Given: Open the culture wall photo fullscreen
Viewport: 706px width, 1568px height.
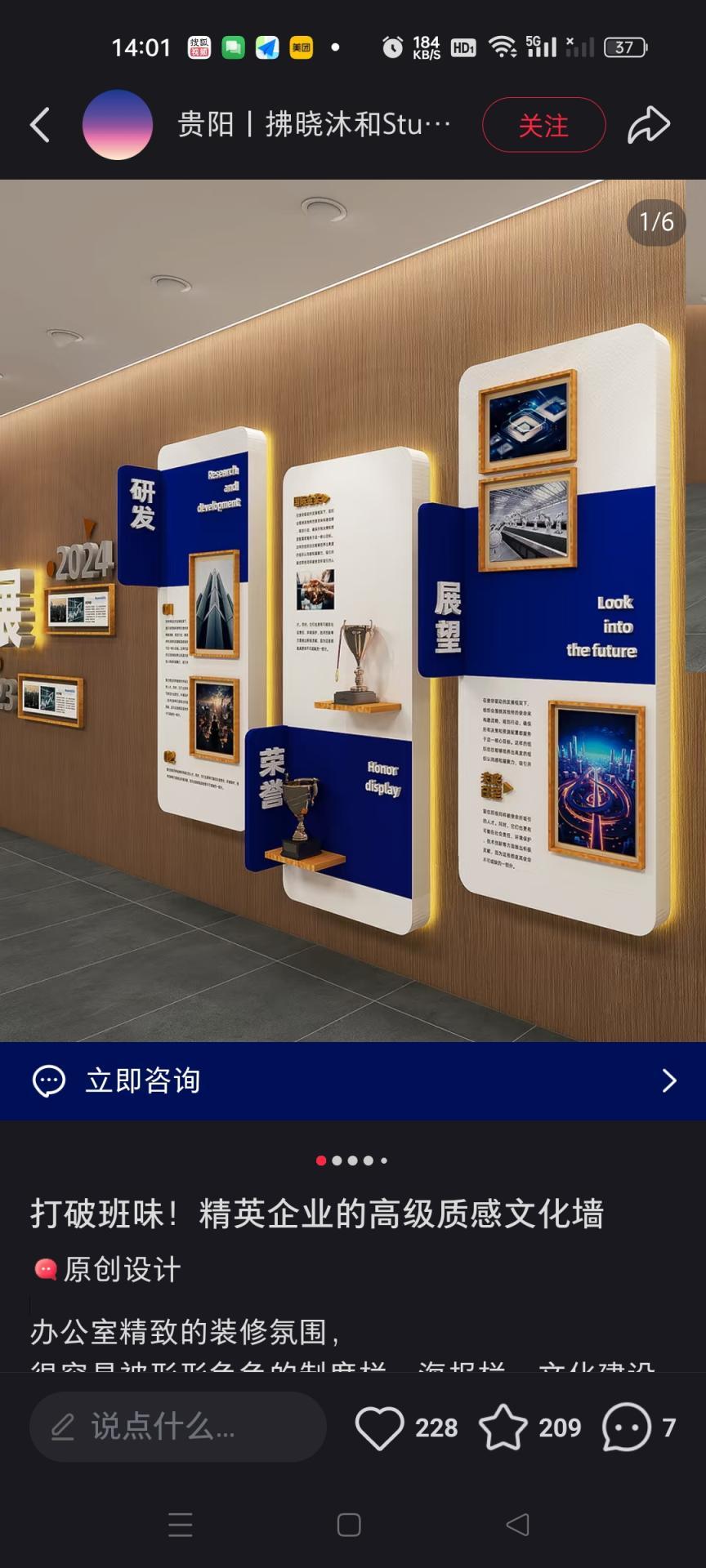Looking at the screenshot, I should pyautogui.click(x=353, y=610).
